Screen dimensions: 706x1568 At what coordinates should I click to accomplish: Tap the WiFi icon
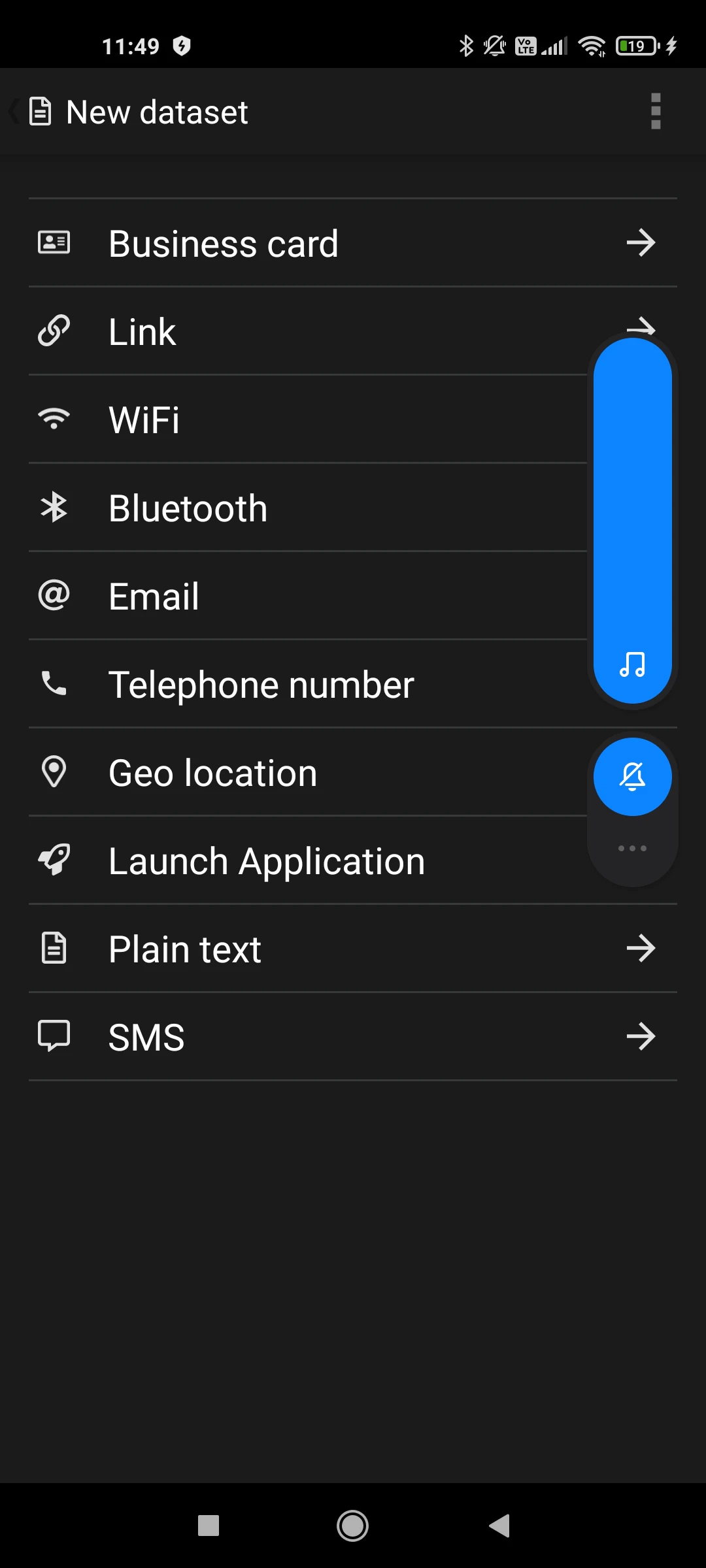pyautogui.click(x=55, y=419)
